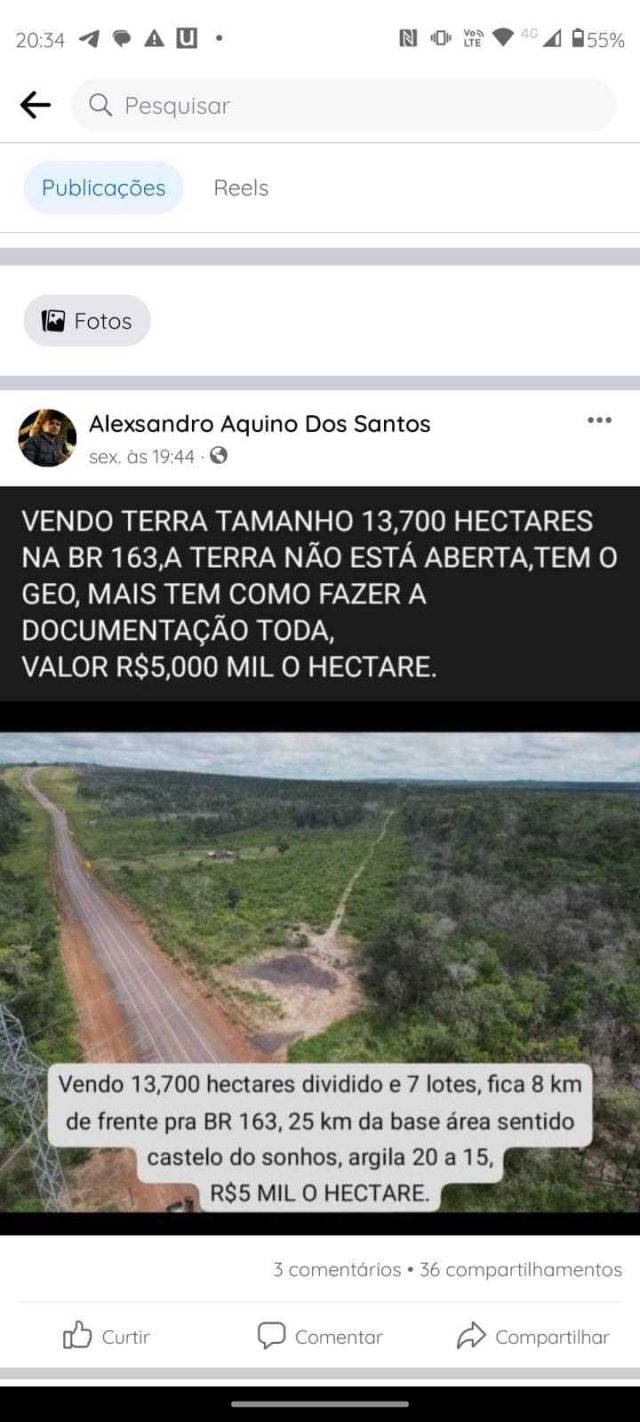The height and width of the screenshot is (1422, 640).
Task: Like the post with Curtir
Action: coord(106,1336)
